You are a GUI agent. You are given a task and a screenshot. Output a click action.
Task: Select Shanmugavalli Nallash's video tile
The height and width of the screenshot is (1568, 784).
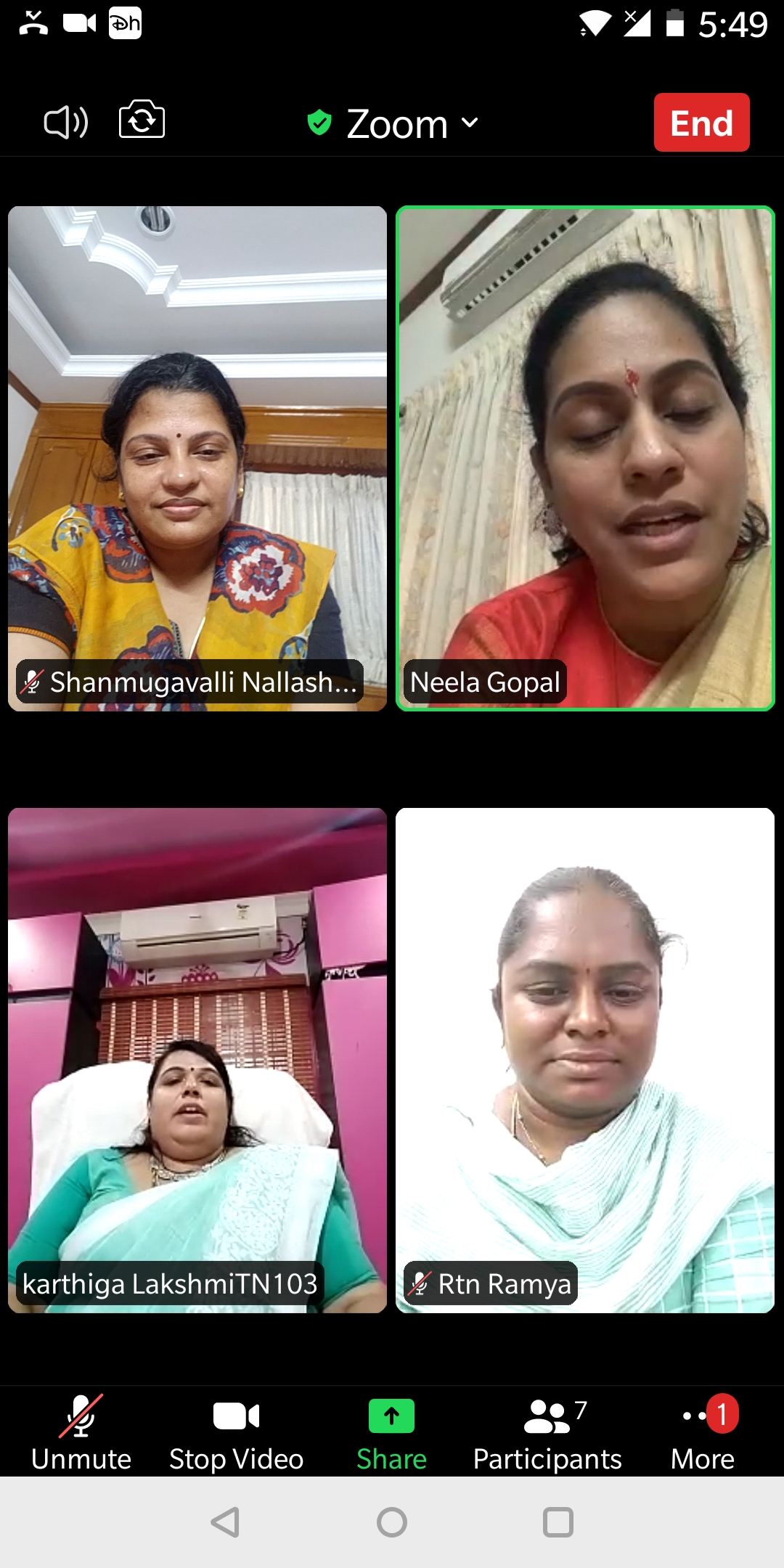(197, 457)
